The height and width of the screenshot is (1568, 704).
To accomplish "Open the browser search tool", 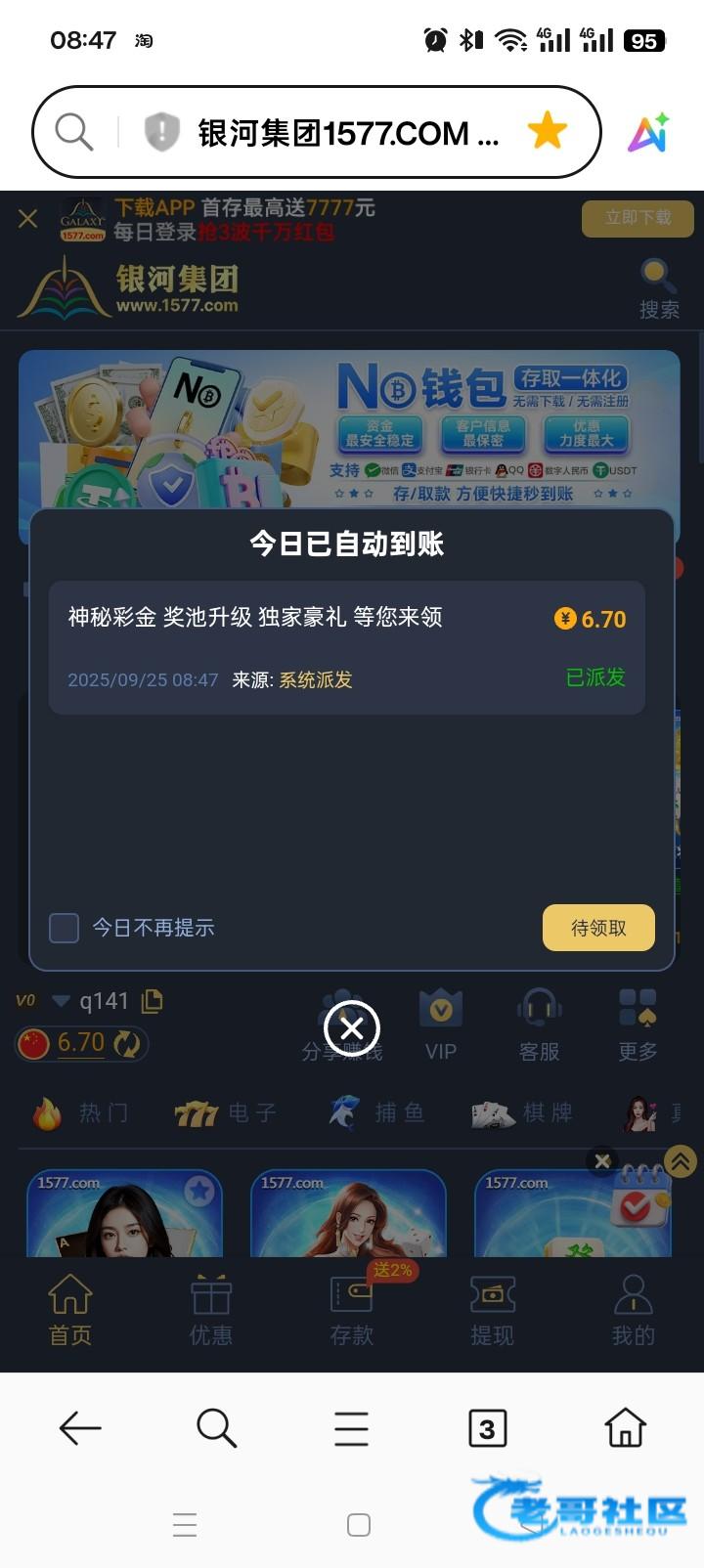I will [x=216, y=1428].
